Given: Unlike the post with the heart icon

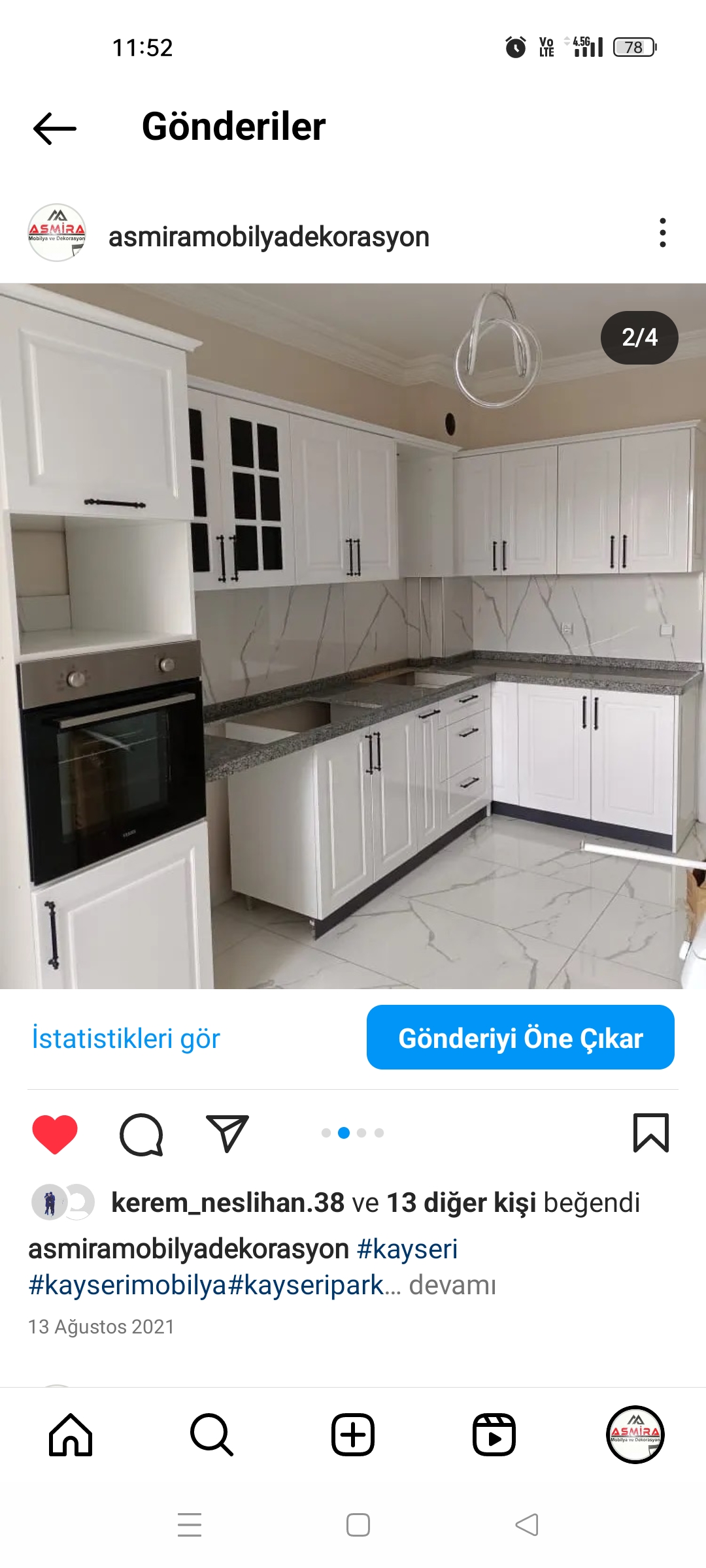Looking at the screenshot, I should [x=55, y=1134].
